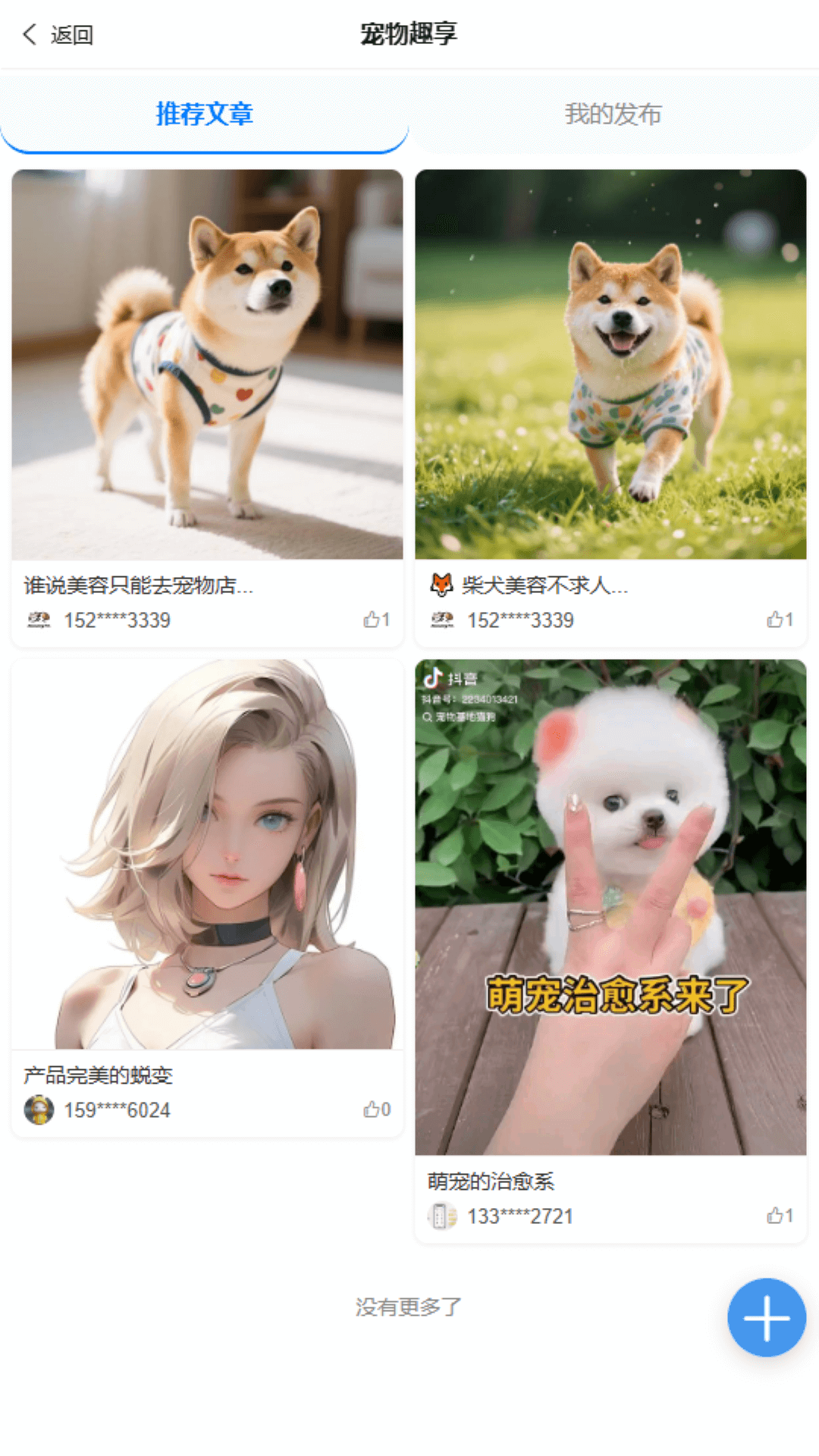The height and width of the screenshot is (1456, 819).
Task: Like the post 产品完美的蜕变
Action: click(x=375, y=1109)
